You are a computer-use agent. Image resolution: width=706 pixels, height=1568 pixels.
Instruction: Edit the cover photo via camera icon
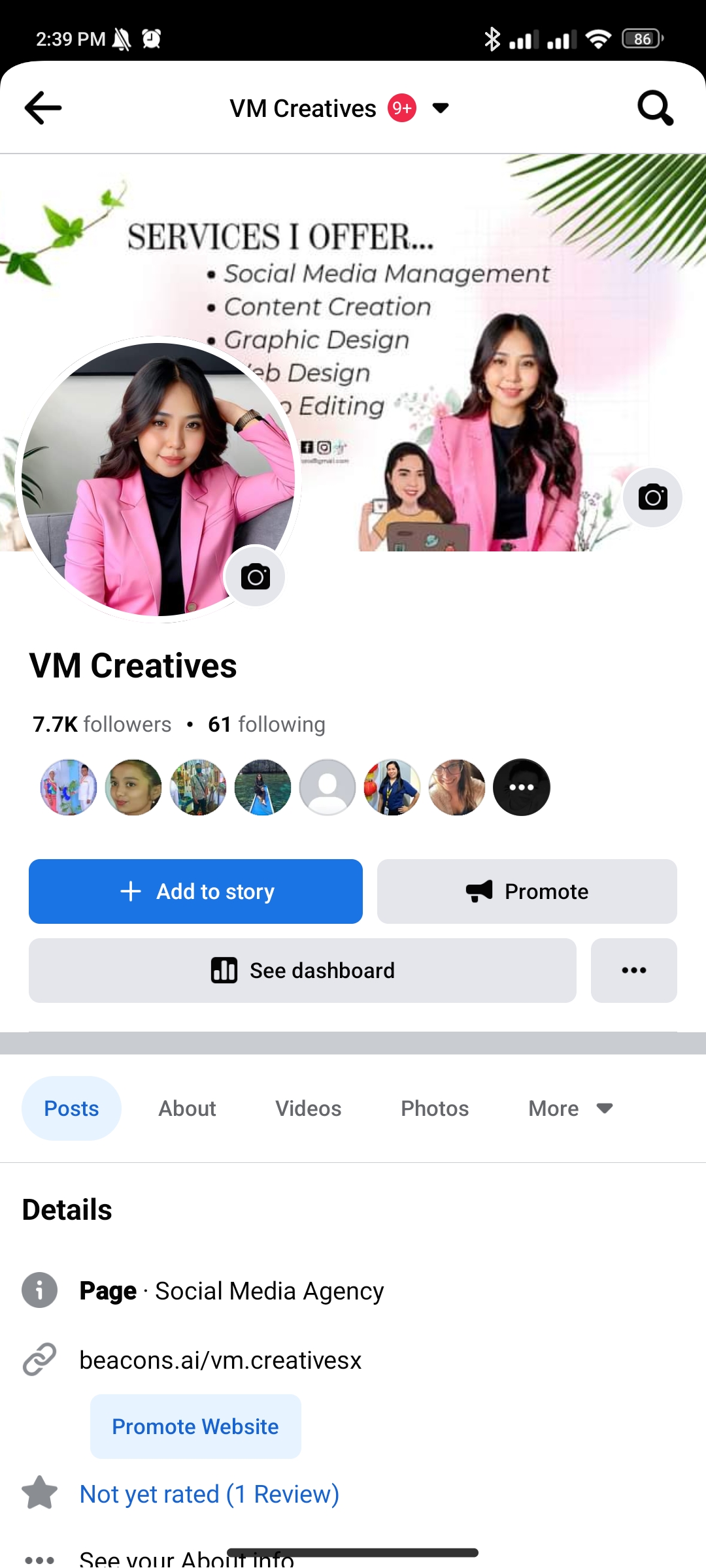(652, 498)
